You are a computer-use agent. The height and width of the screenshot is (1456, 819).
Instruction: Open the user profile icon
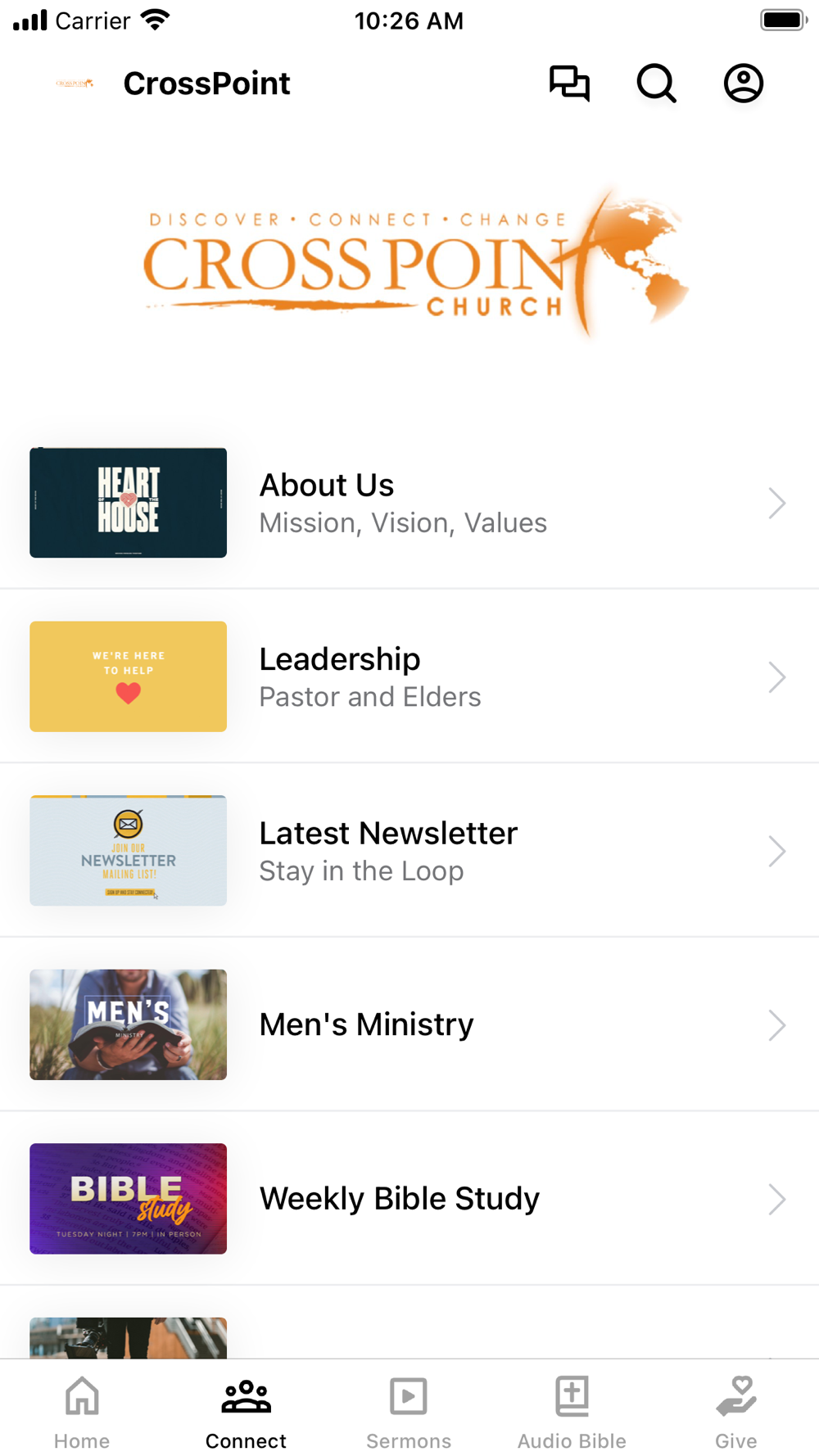tap(744, 84)
